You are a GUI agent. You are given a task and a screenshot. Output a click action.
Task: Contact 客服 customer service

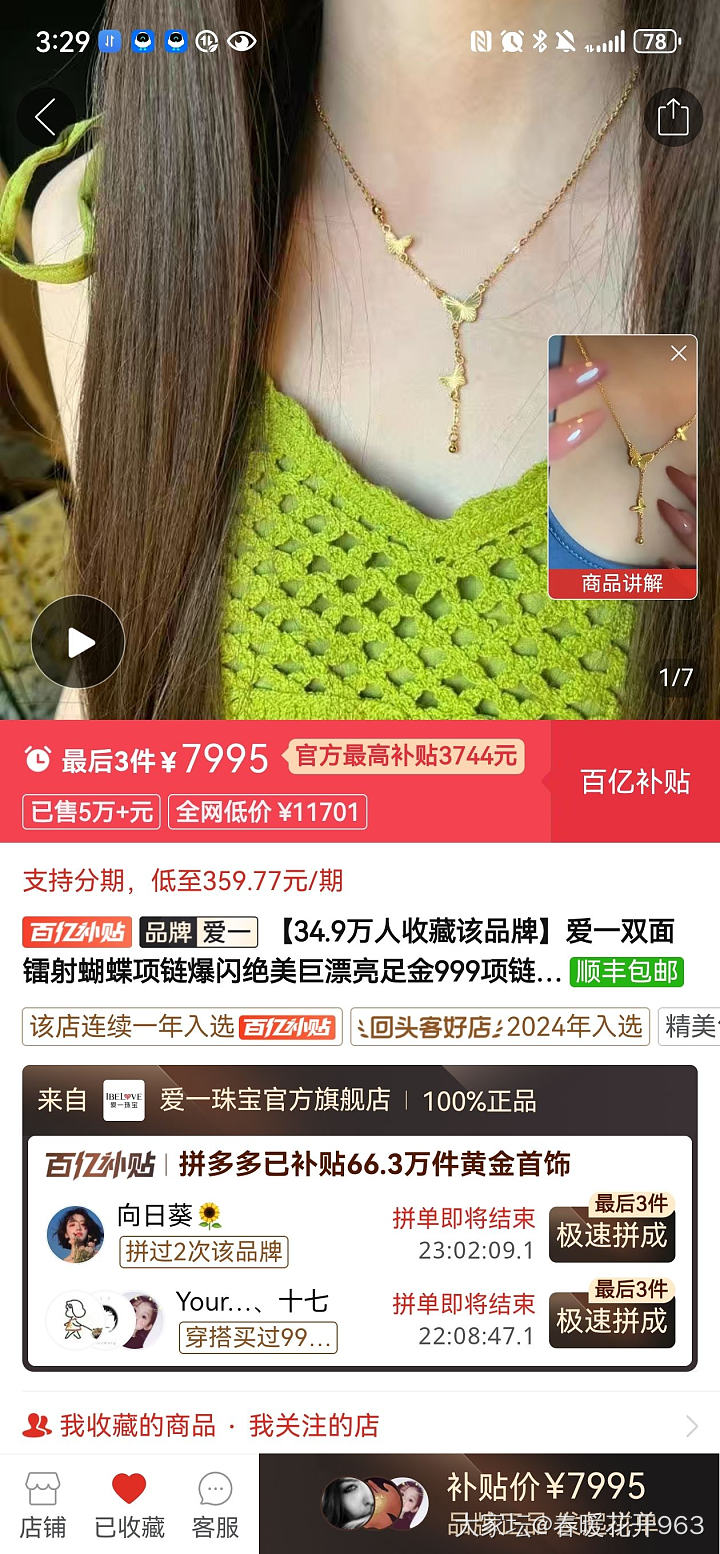(x=215, y=1504)
